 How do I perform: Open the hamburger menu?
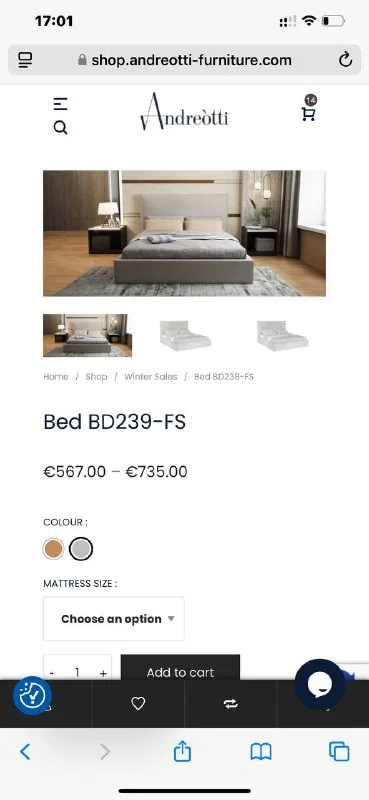[x=60, y=104]
